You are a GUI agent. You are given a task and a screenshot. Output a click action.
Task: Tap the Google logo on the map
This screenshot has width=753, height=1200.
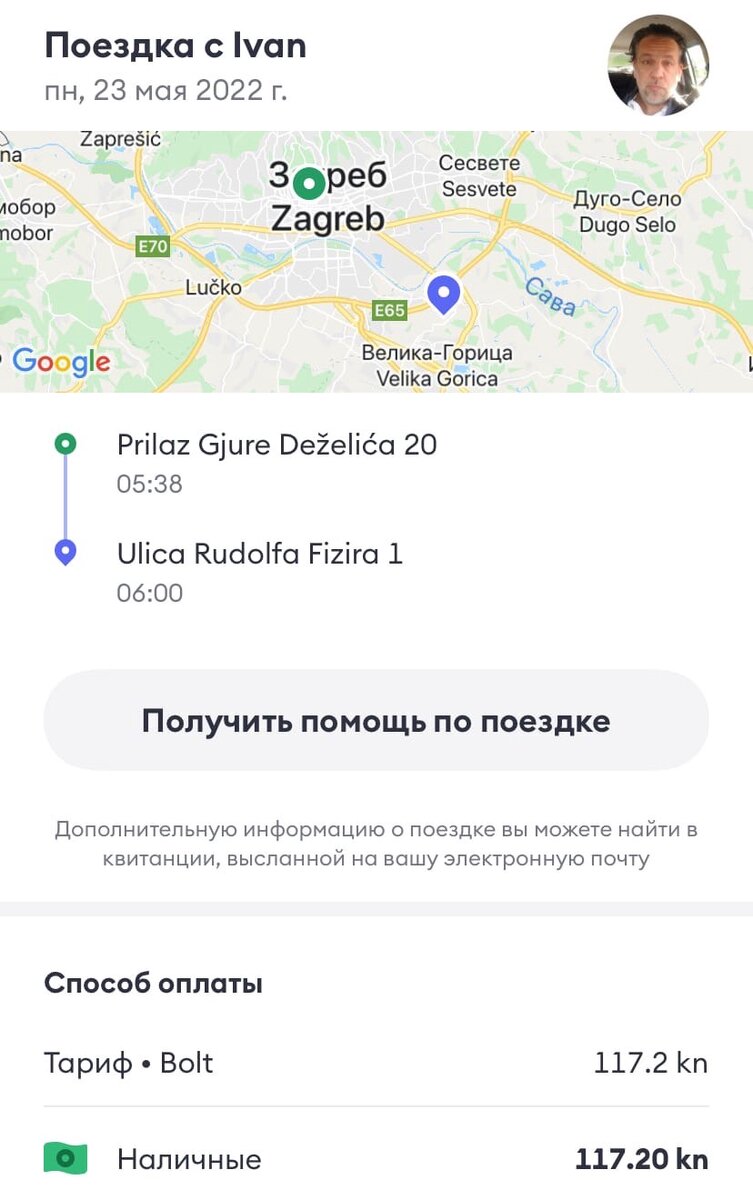pyautogui.click(x=63, y=362)
